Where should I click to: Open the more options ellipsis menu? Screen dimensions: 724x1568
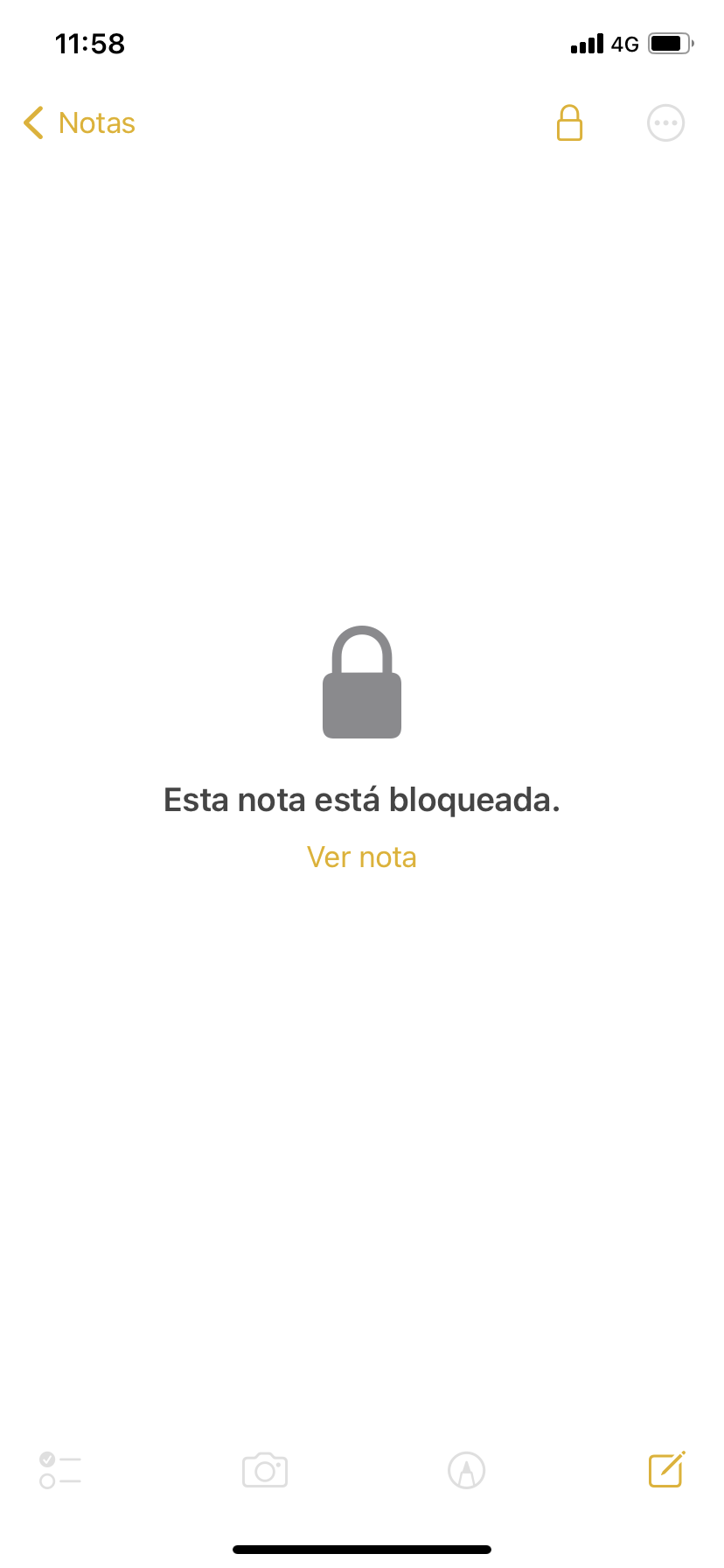pyautogui.click(x=665, y=123)
